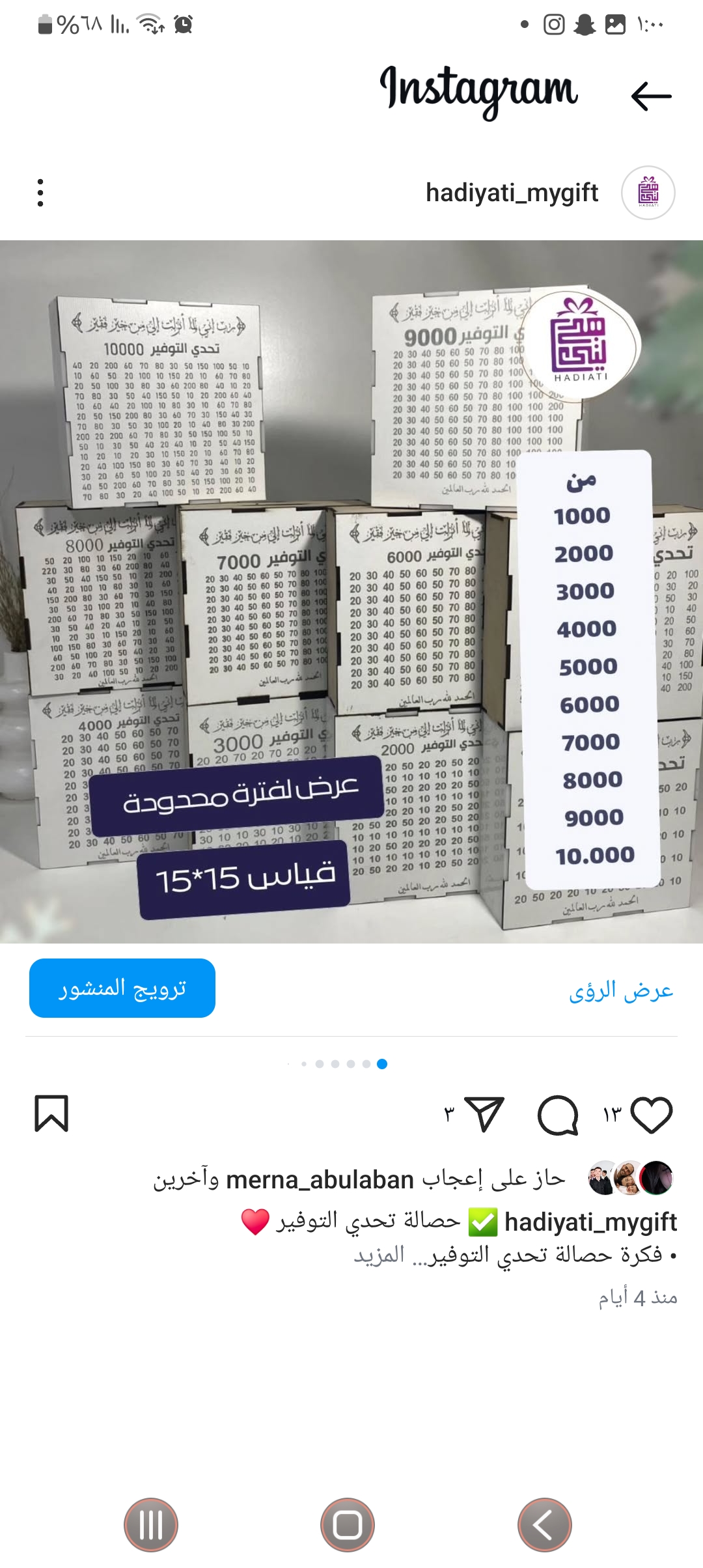The height and width of the screenshot is (1568, 703).
Task: Open the savings challenge box post image
Action: pyautogui.click(x=351, y=591)
